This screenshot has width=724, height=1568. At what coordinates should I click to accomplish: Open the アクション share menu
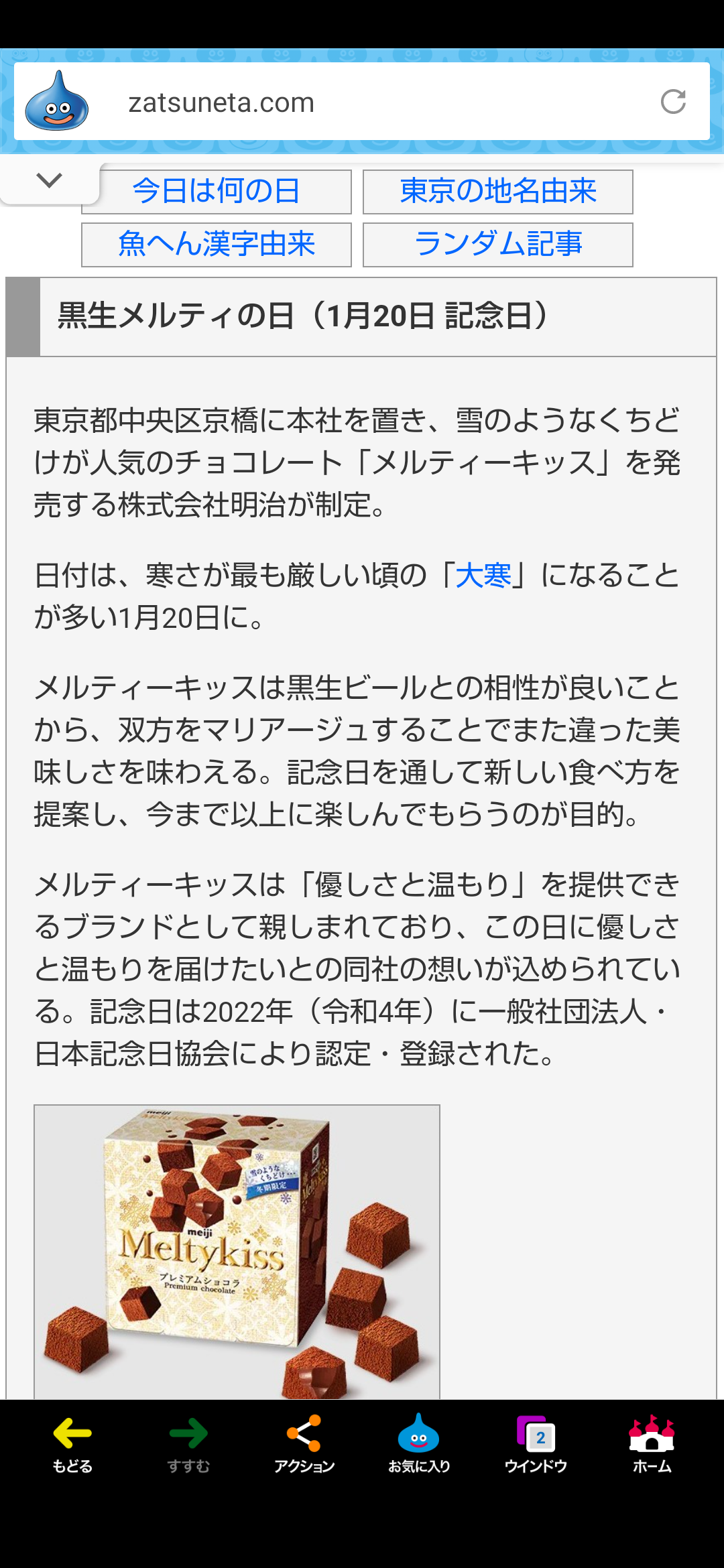(x=304, y=1443)
